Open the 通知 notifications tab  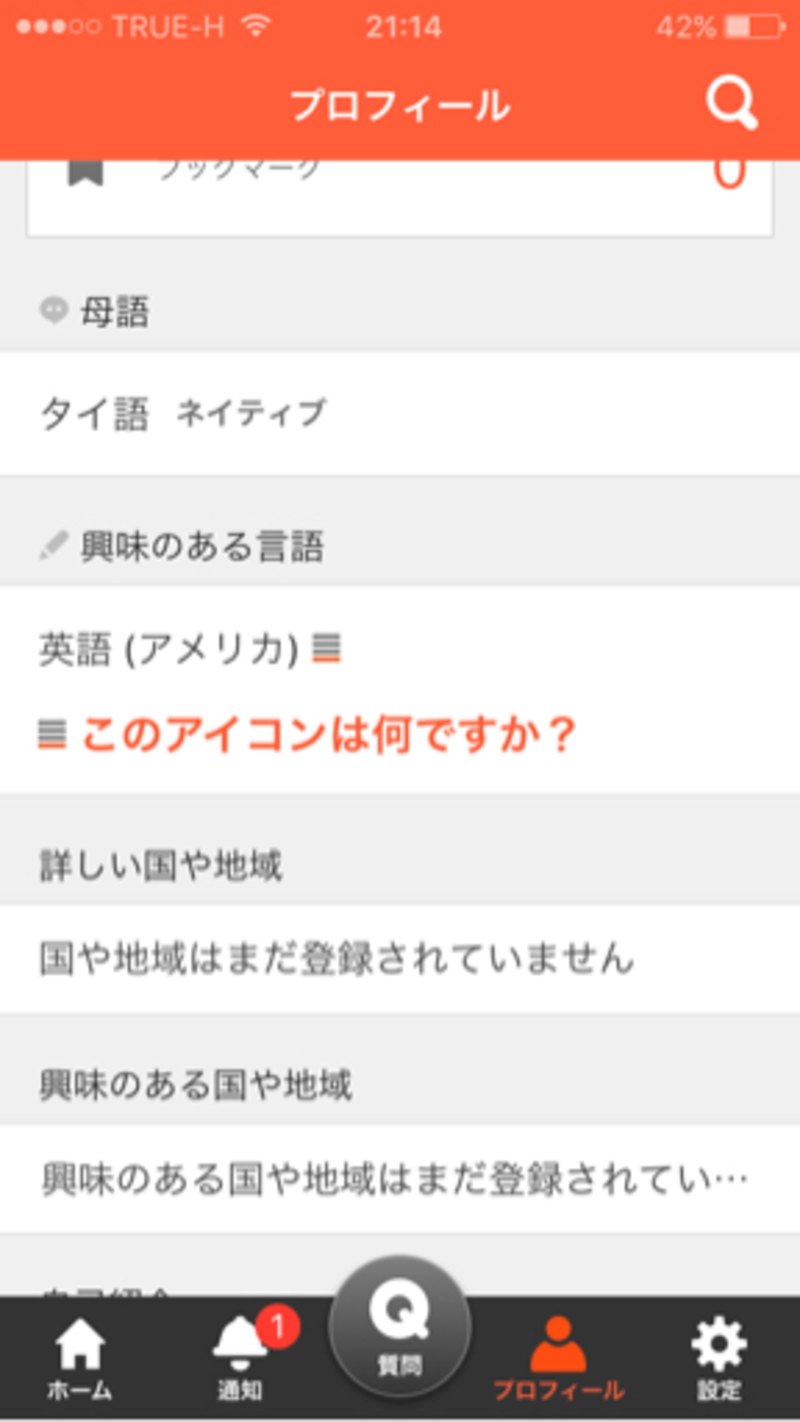point(241,1360)
